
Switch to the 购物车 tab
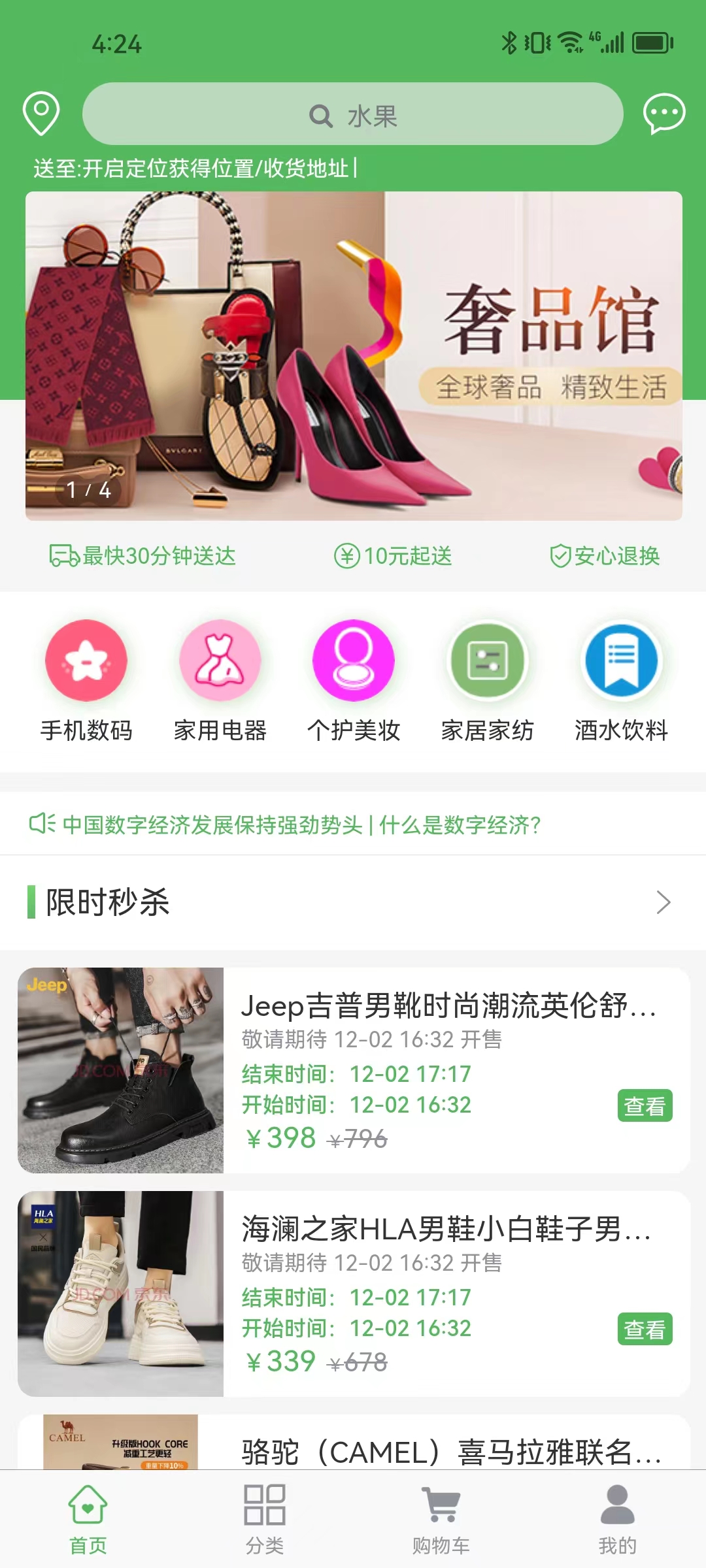click(x=441, y=1519)
